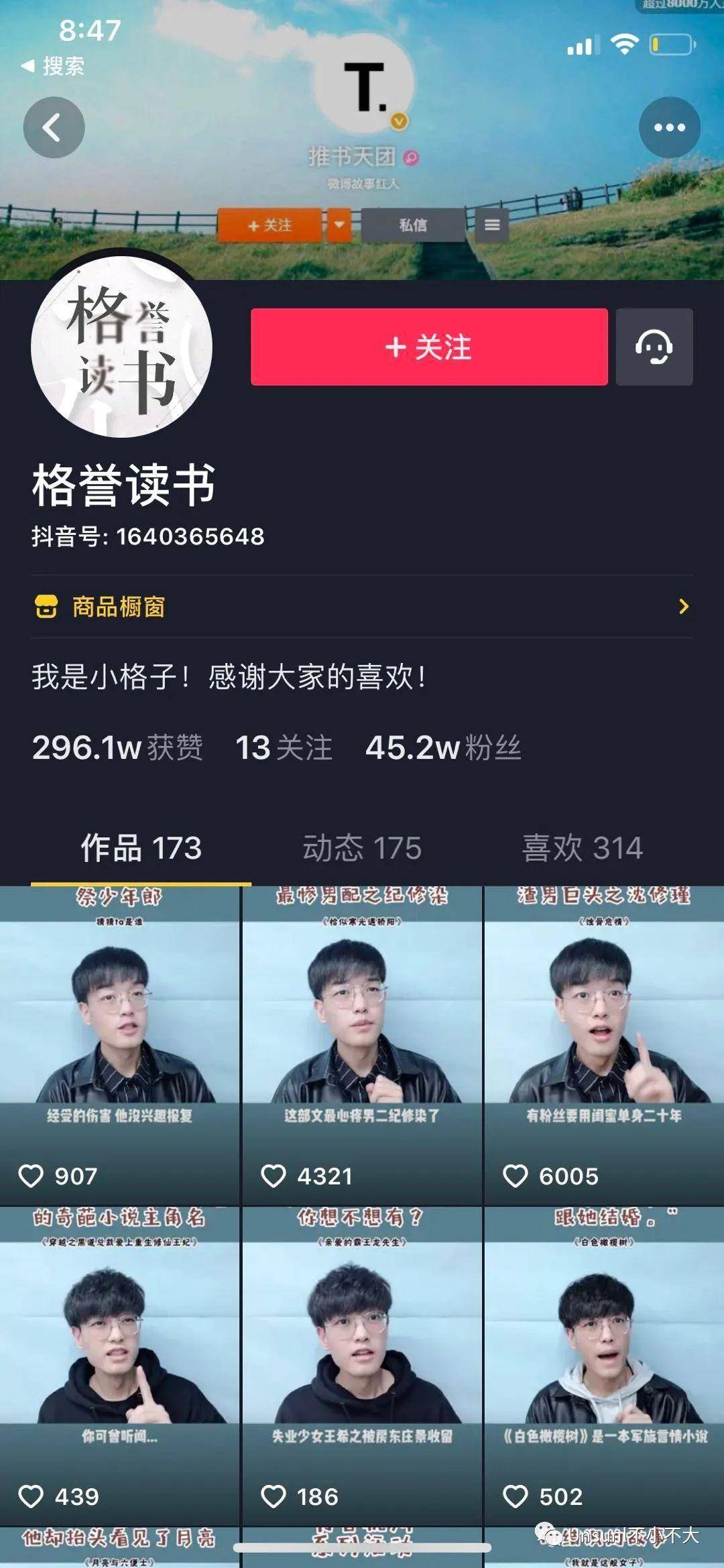The height and width of the screenshot is (1568, 724).
Task: Select the 作品 173 tab
Action: click(141, 848)
